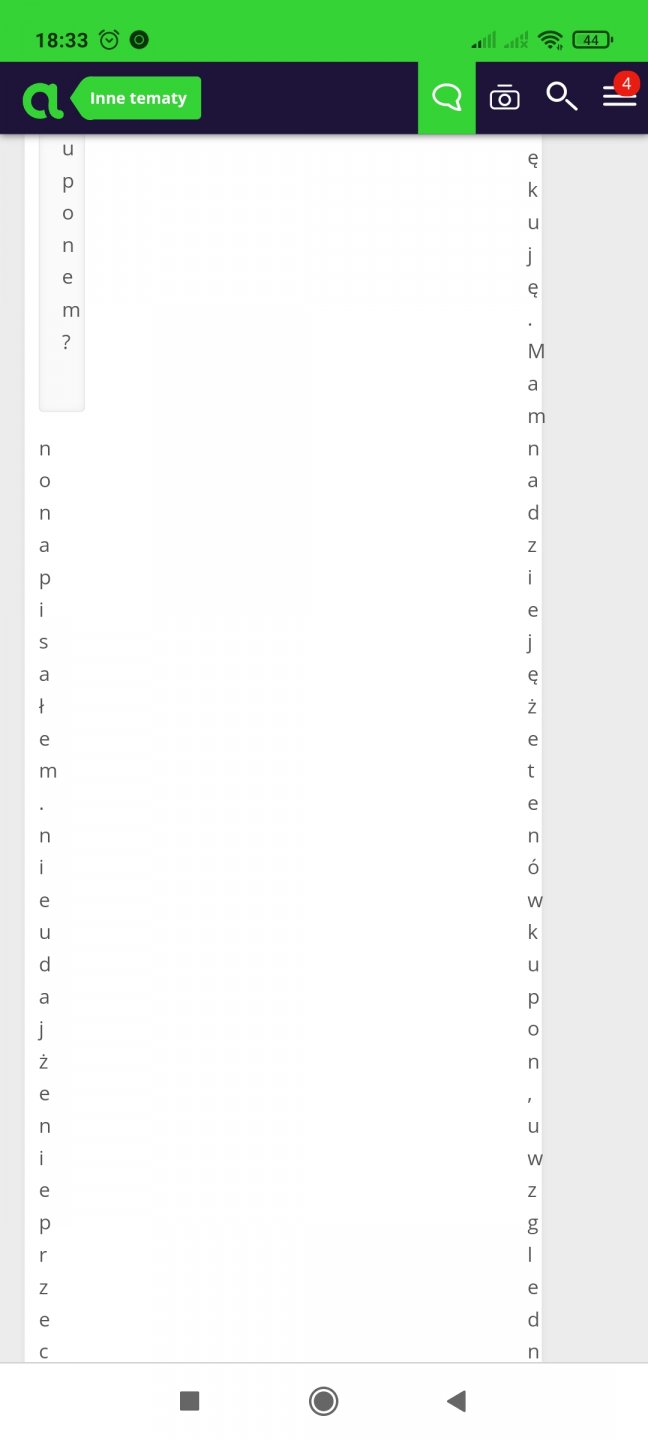Open the discussions chat bubble

[446, 98]
